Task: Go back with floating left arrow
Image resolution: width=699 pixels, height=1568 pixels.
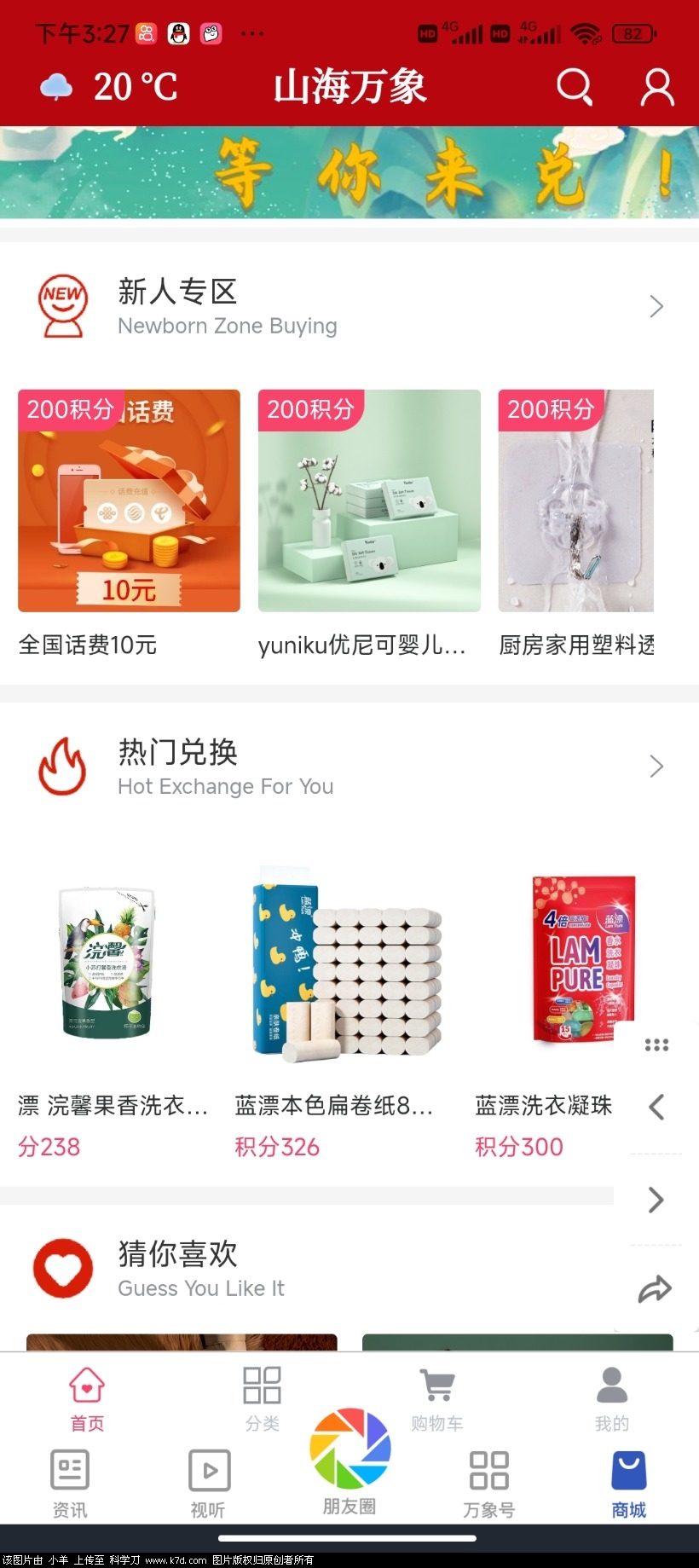Action: (x=656, y=1107)
